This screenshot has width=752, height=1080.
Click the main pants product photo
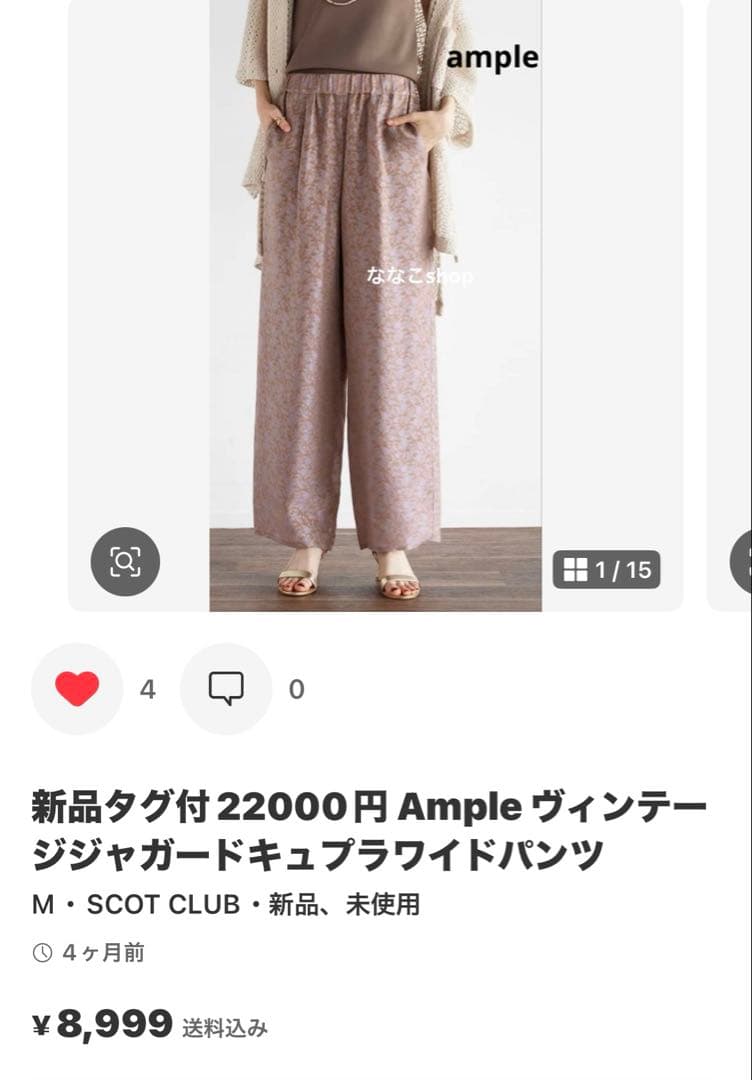click(x=375, y=300)
